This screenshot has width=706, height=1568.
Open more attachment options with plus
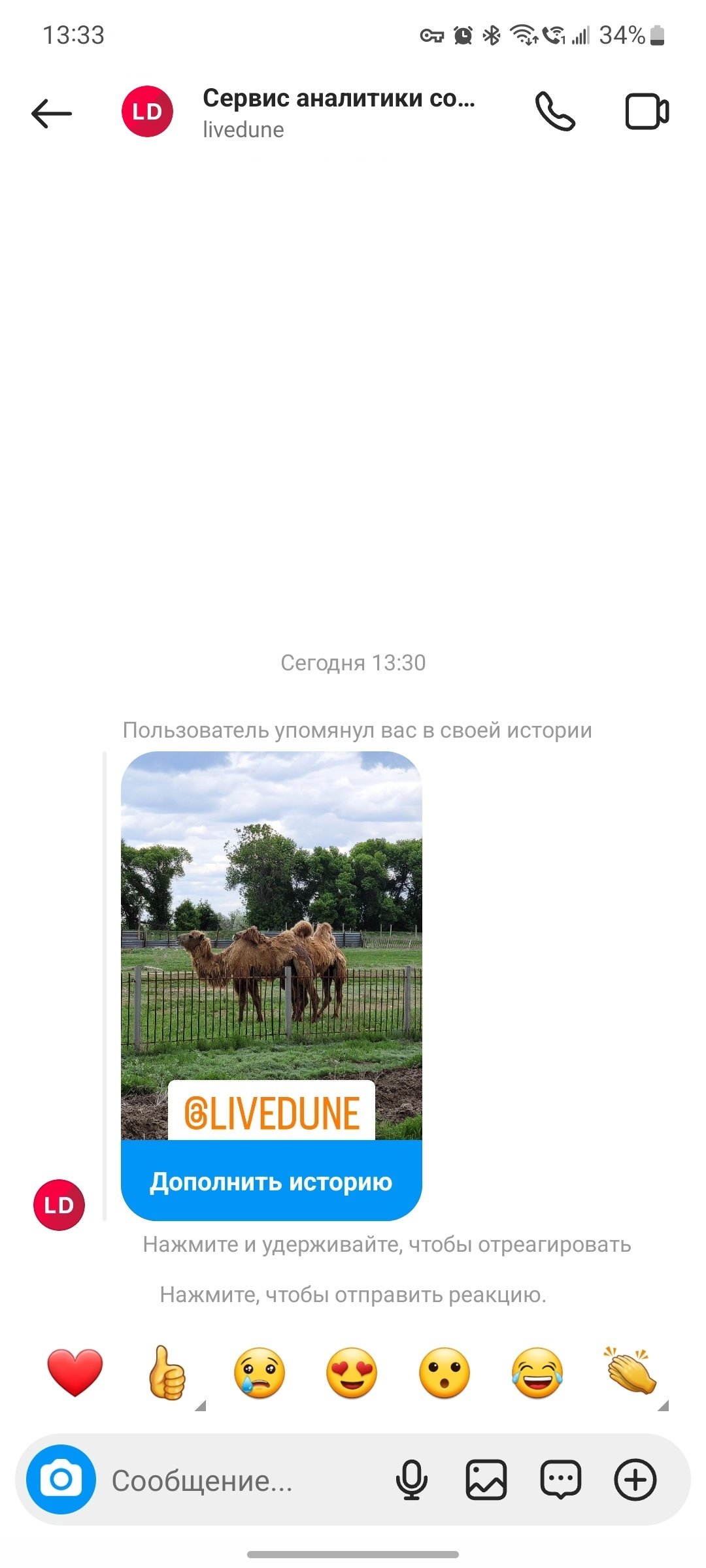635,1479
